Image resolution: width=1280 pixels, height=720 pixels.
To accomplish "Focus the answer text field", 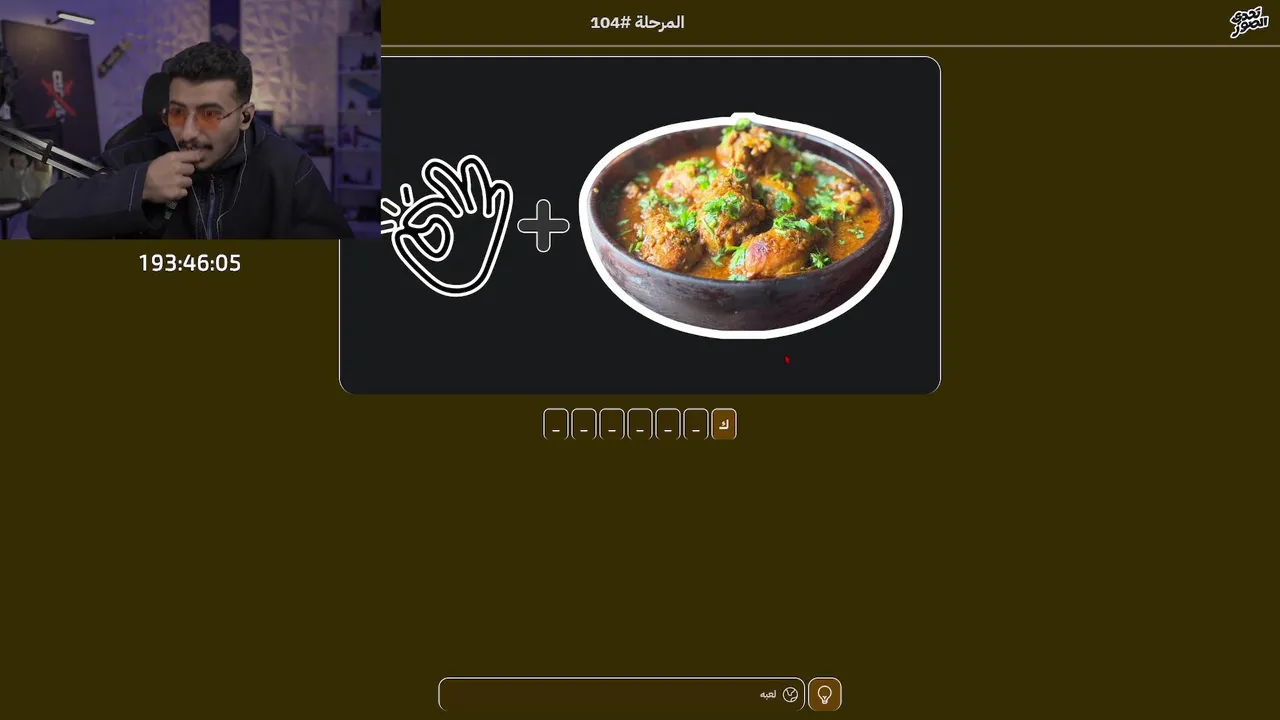I will (610, 694).
